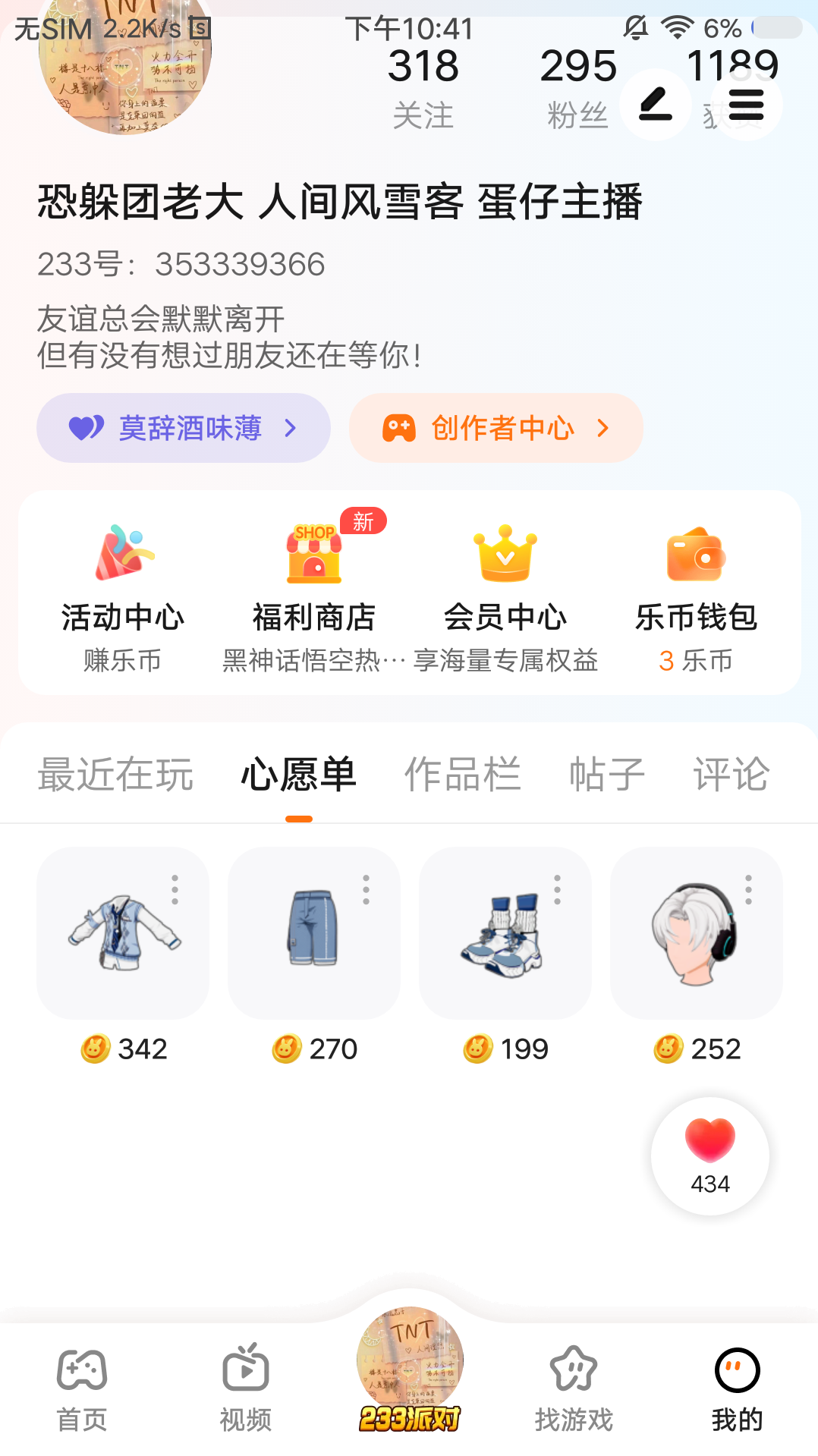Switch to the 帖子 tab
This screenshot has height=1456, width=818.
coord(607,775)
